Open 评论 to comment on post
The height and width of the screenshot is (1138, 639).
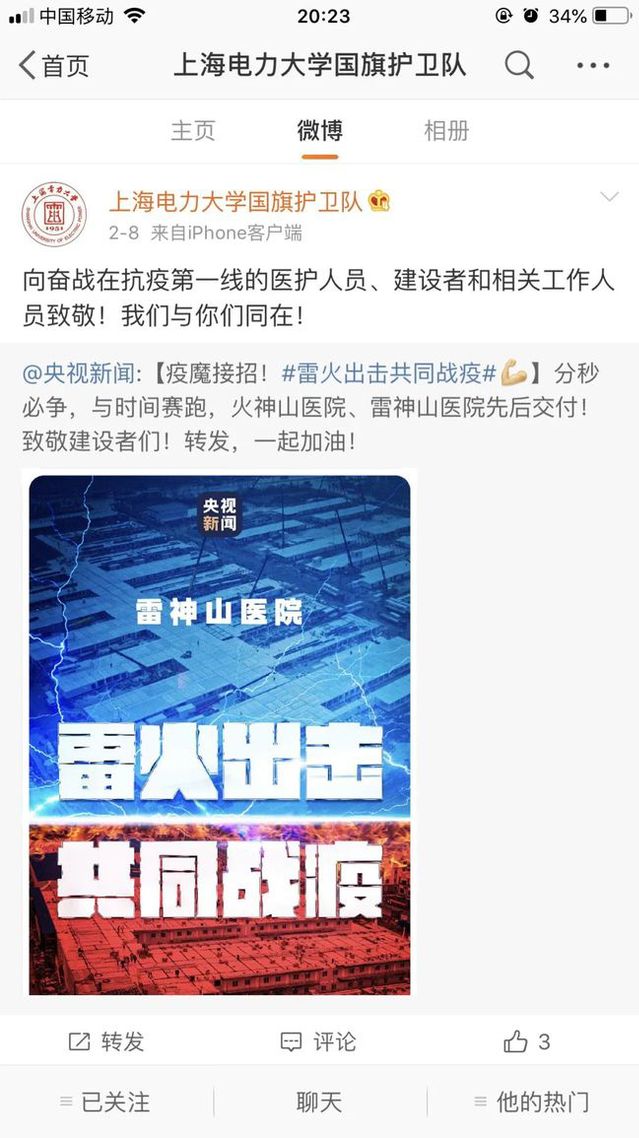319,1041
